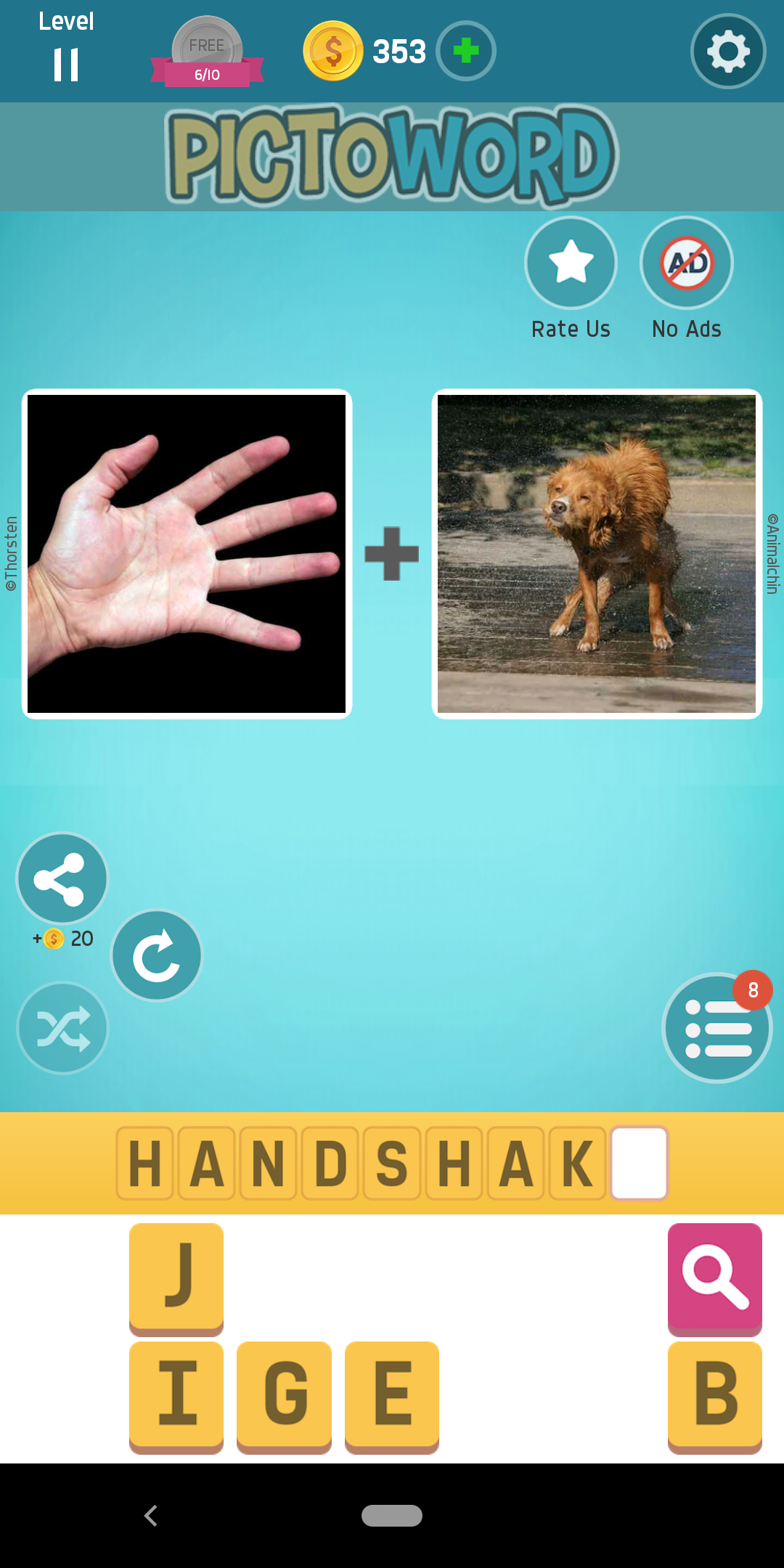The image size is (784, 1568).
Task: Open the list menu with badge 8
Action: 717,1028
